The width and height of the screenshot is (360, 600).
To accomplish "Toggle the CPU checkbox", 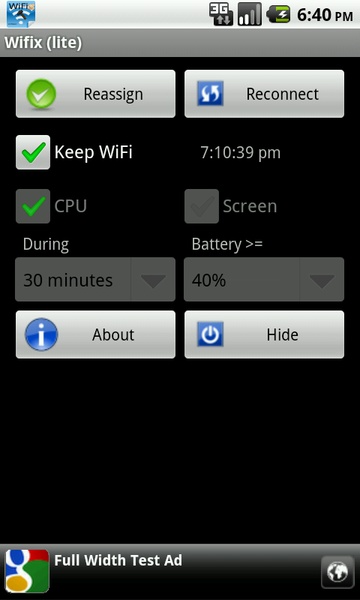I will click(x=33, y=206).
